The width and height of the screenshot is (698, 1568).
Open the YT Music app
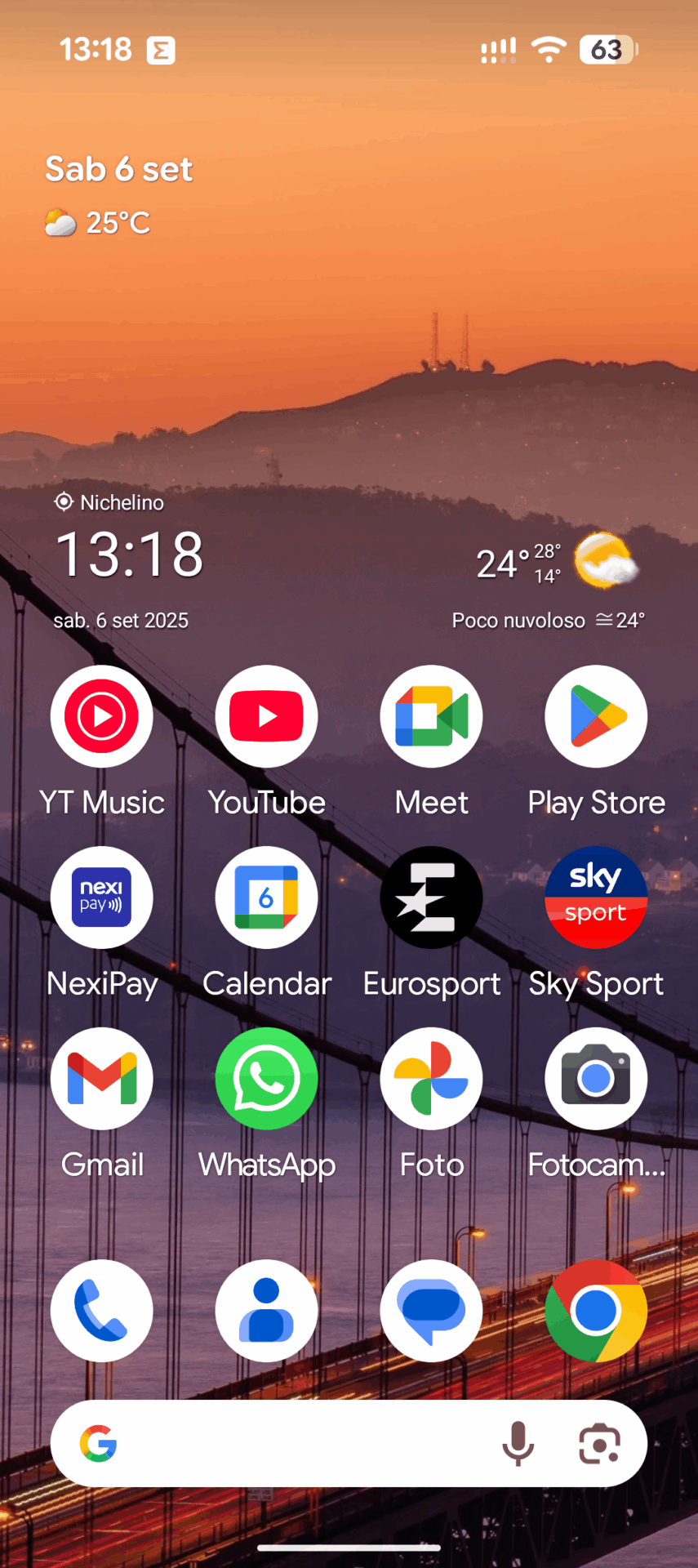(102, 716)
